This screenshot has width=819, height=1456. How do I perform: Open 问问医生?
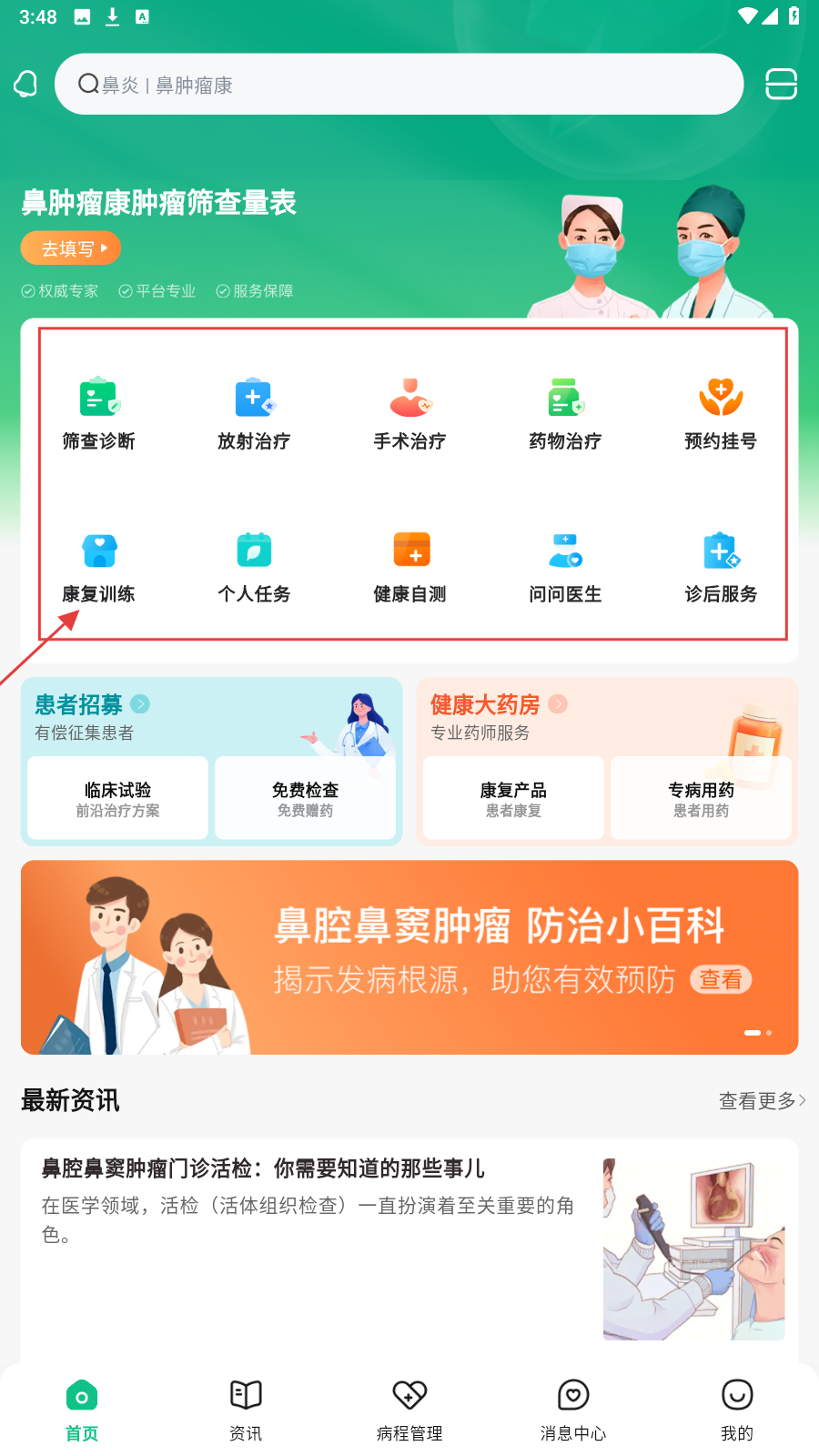click(x=565, y=568)
